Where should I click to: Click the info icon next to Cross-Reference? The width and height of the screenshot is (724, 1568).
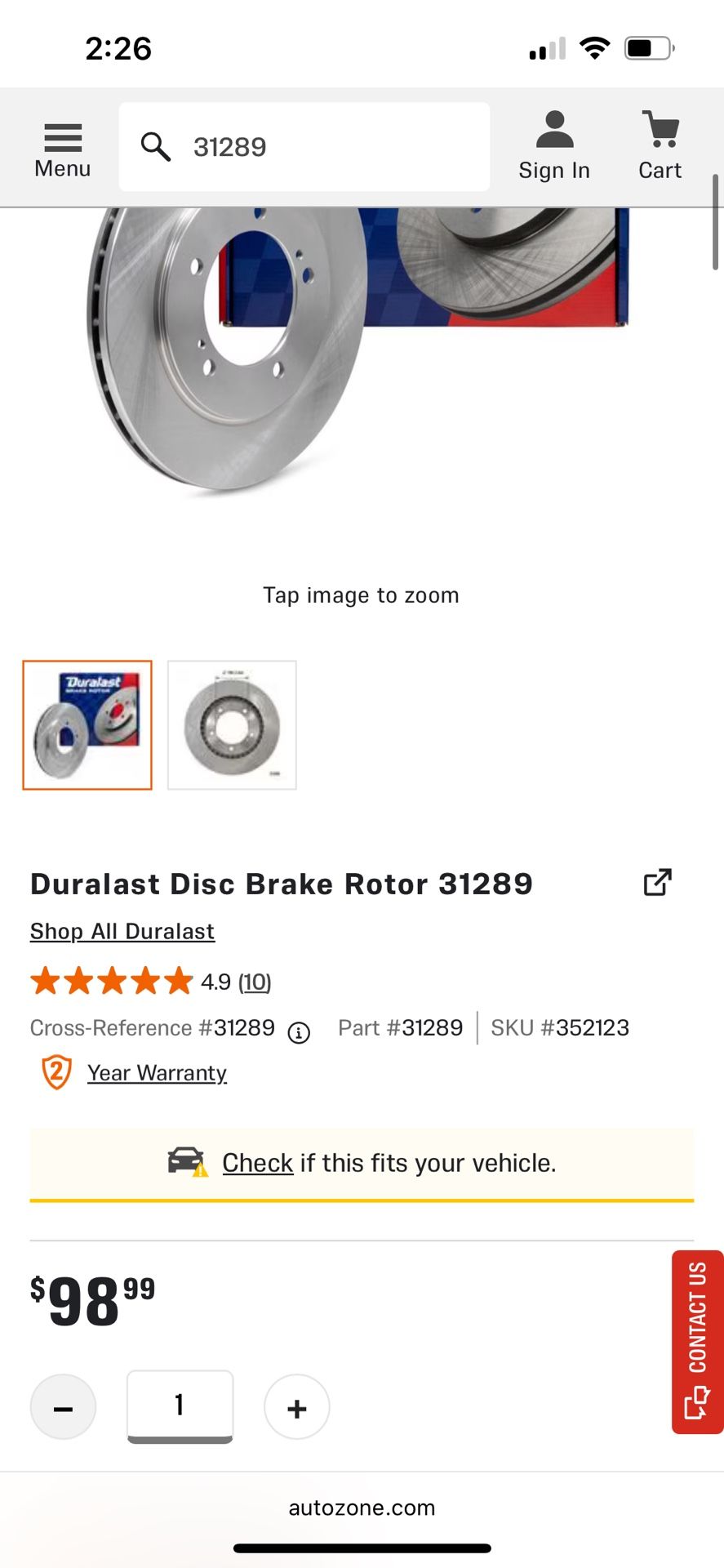[x=299, y=1032]
